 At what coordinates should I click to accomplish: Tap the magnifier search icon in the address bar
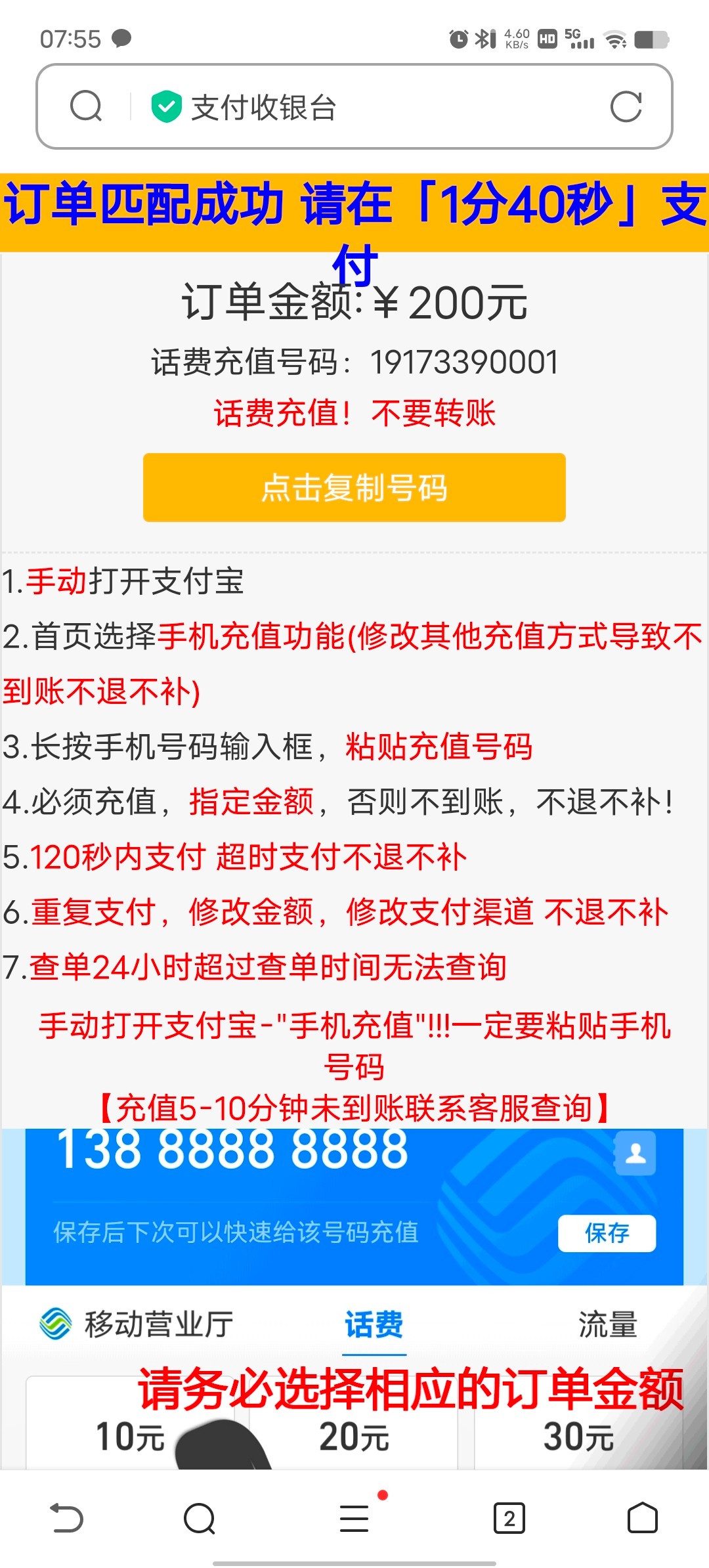(88, 107)
